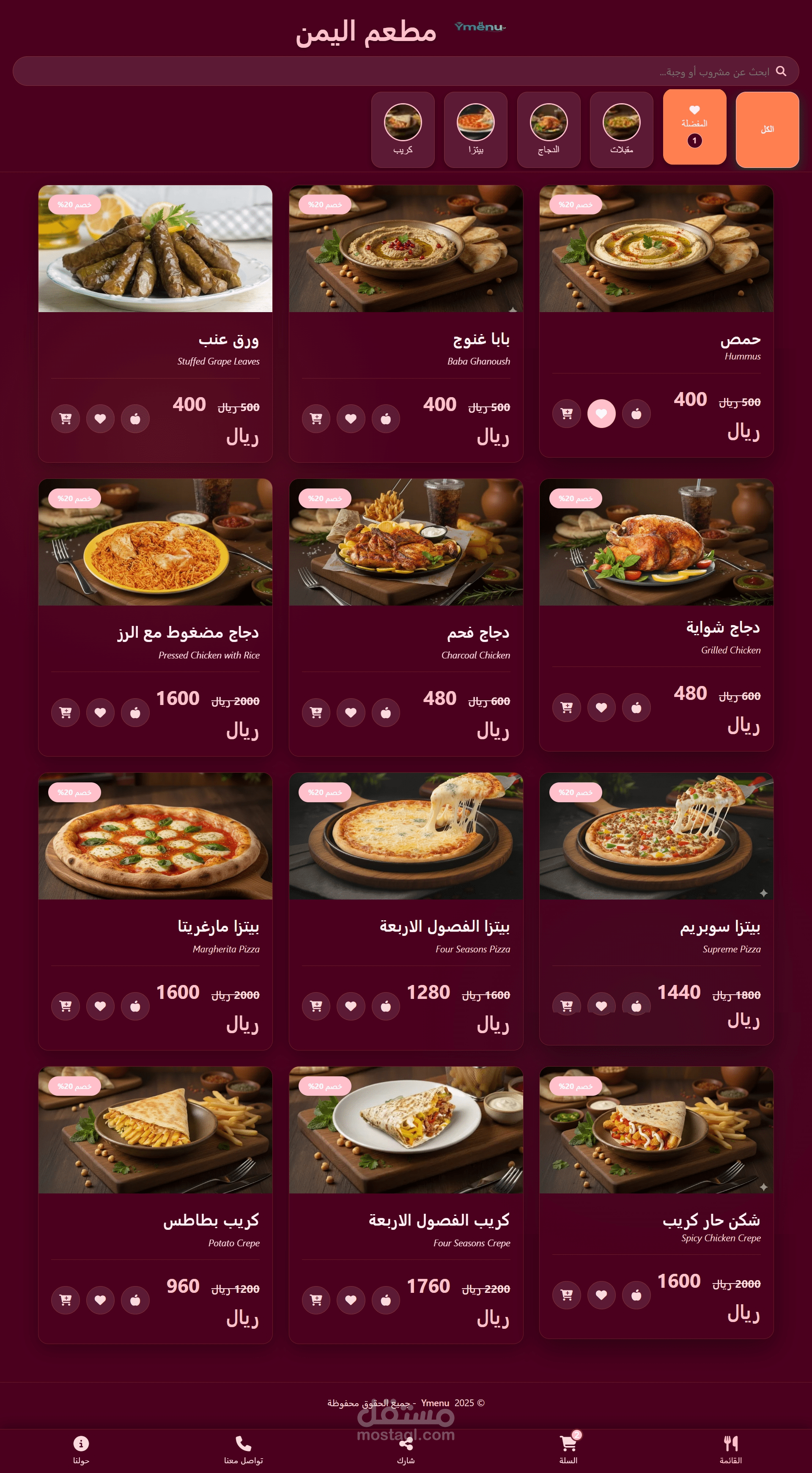
Task: Open the food and drink search field
Action: 406,71
